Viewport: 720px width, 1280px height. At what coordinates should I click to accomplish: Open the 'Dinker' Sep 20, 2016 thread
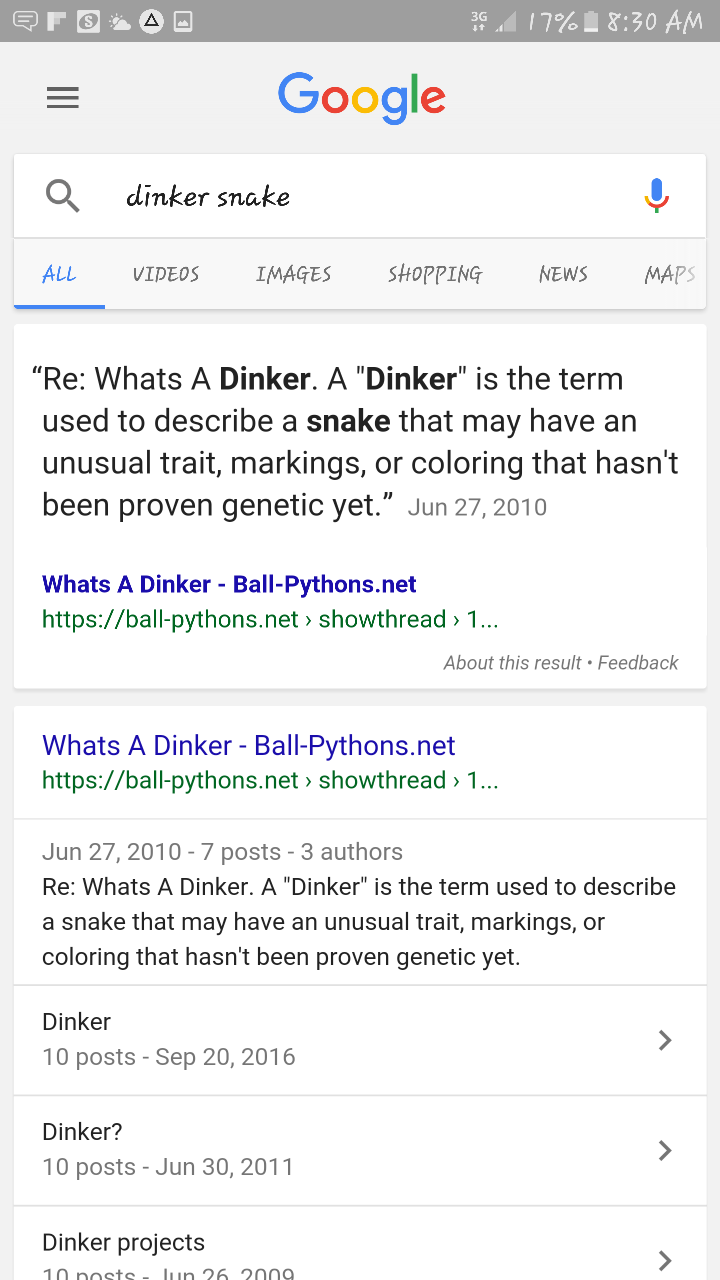(360, 1040)
